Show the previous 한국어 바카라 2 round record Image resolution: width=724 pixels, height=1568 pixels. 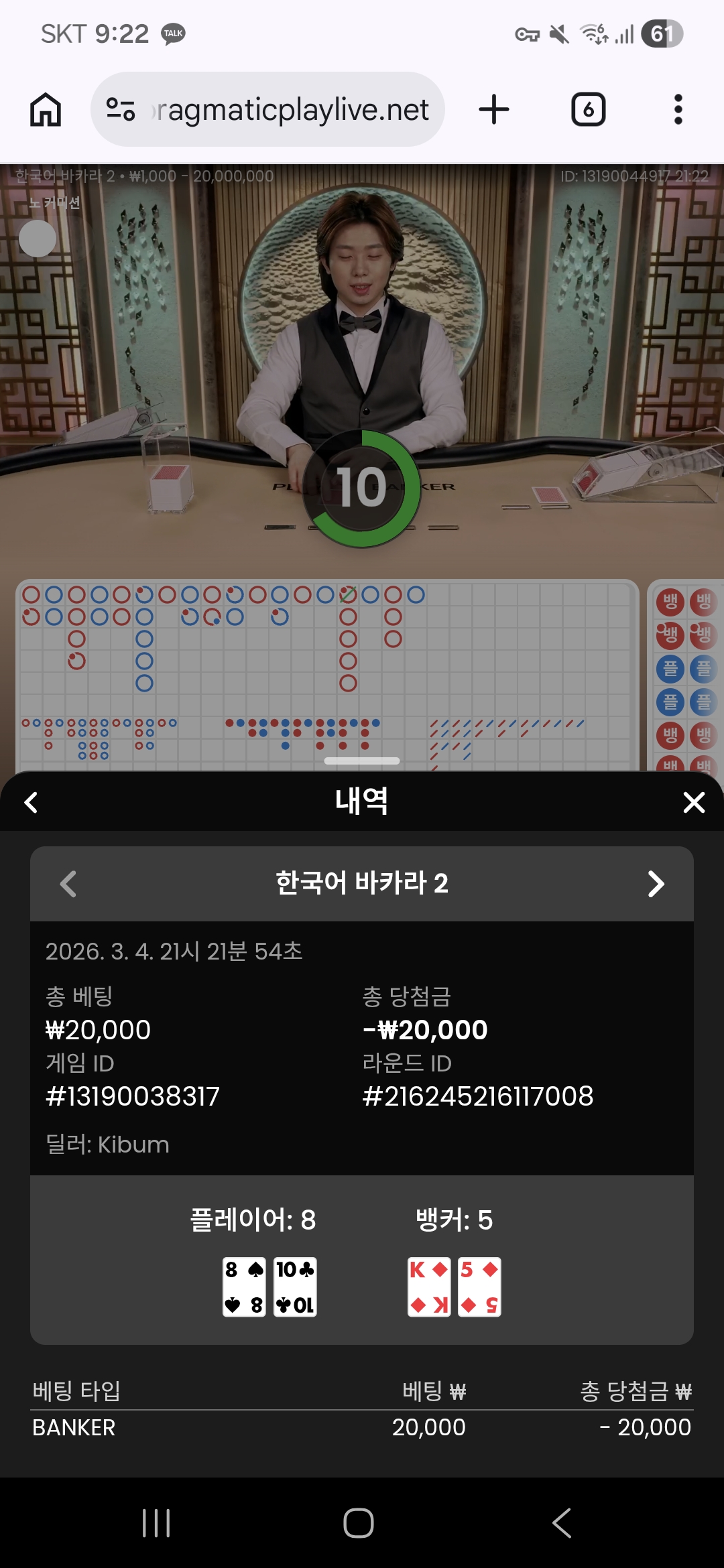(68, 884)
